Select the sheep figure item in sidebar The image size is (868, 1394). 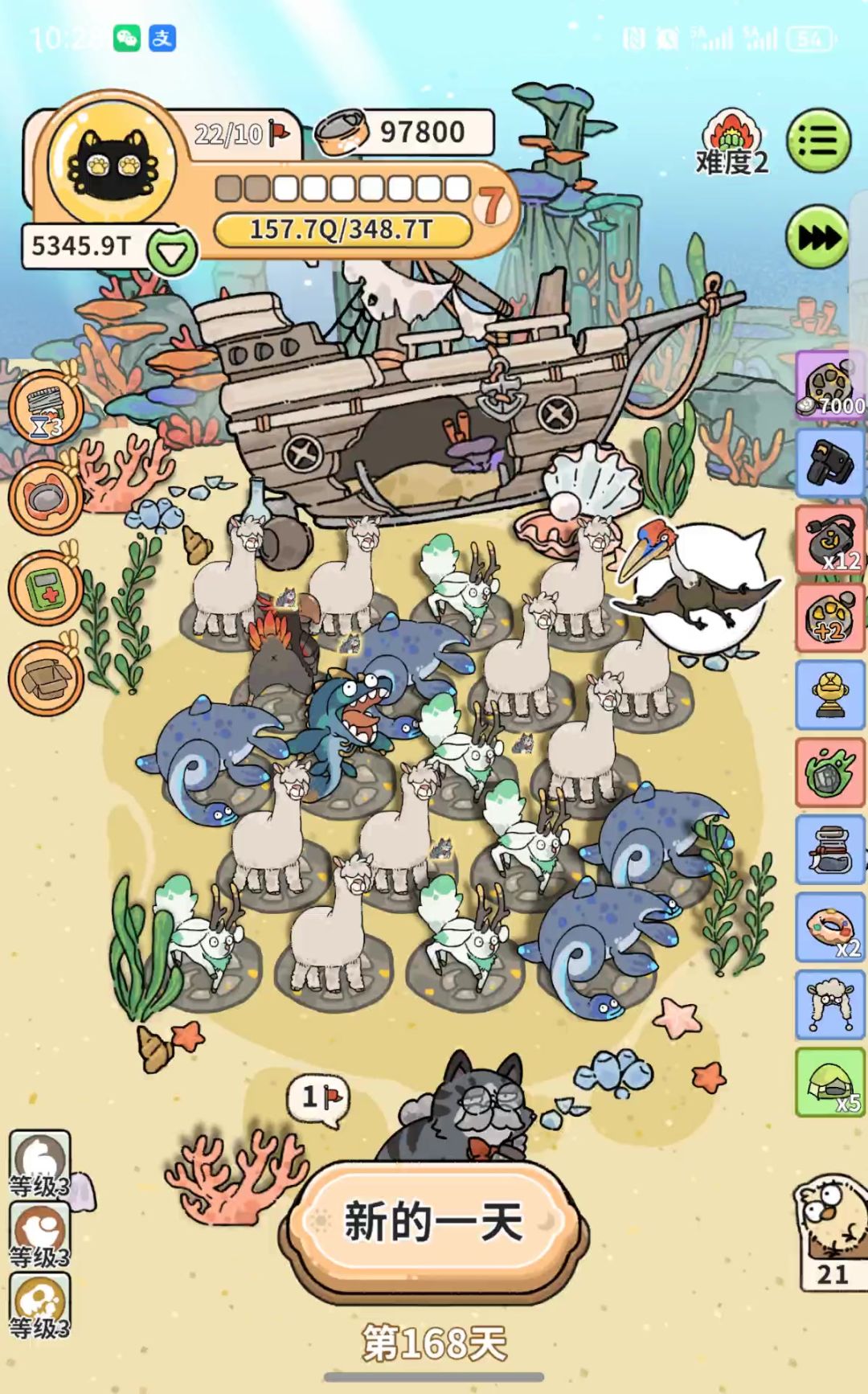click(x=830, y=1005)
